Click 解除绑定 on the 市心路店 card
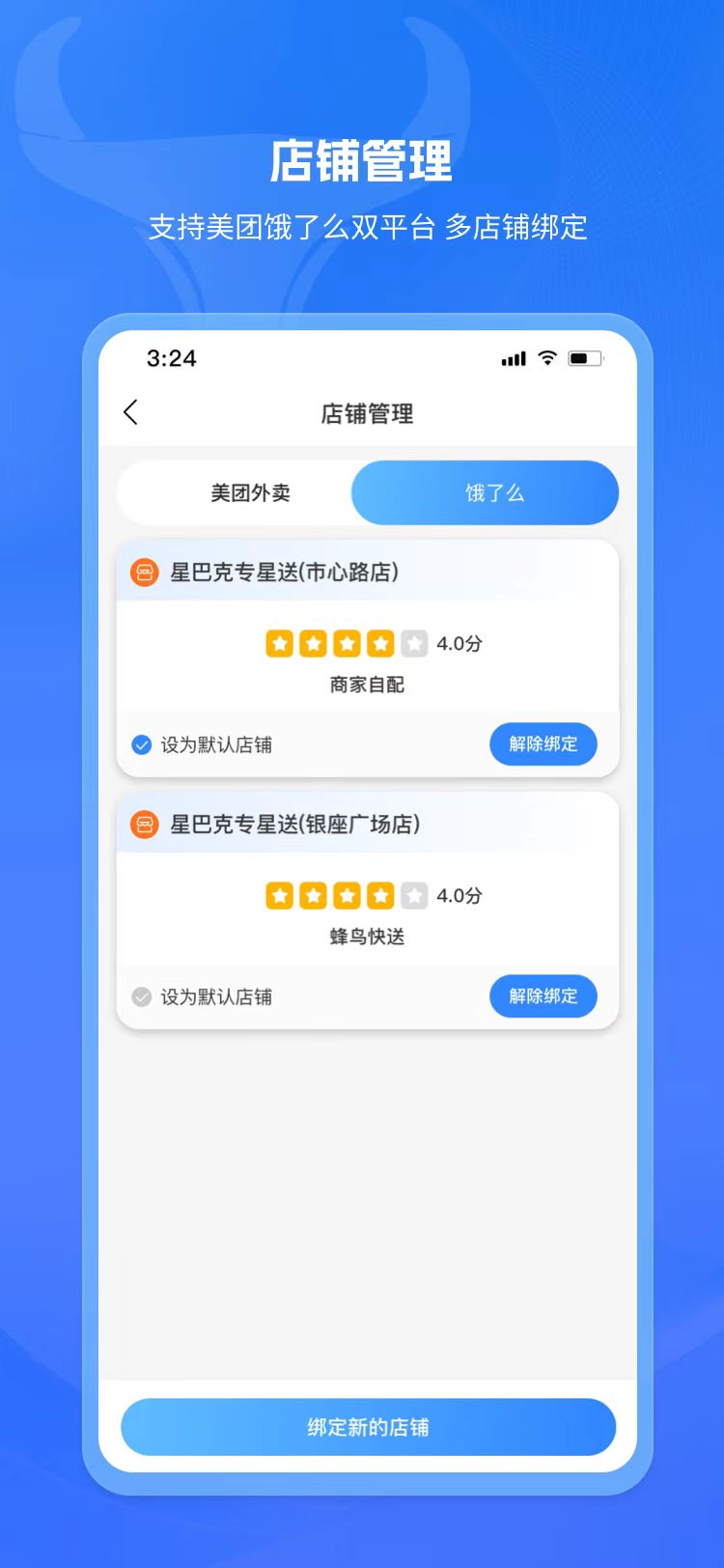Image resolution: width=724 pixels, height=1568 pixels. click(x=543, y=744)
